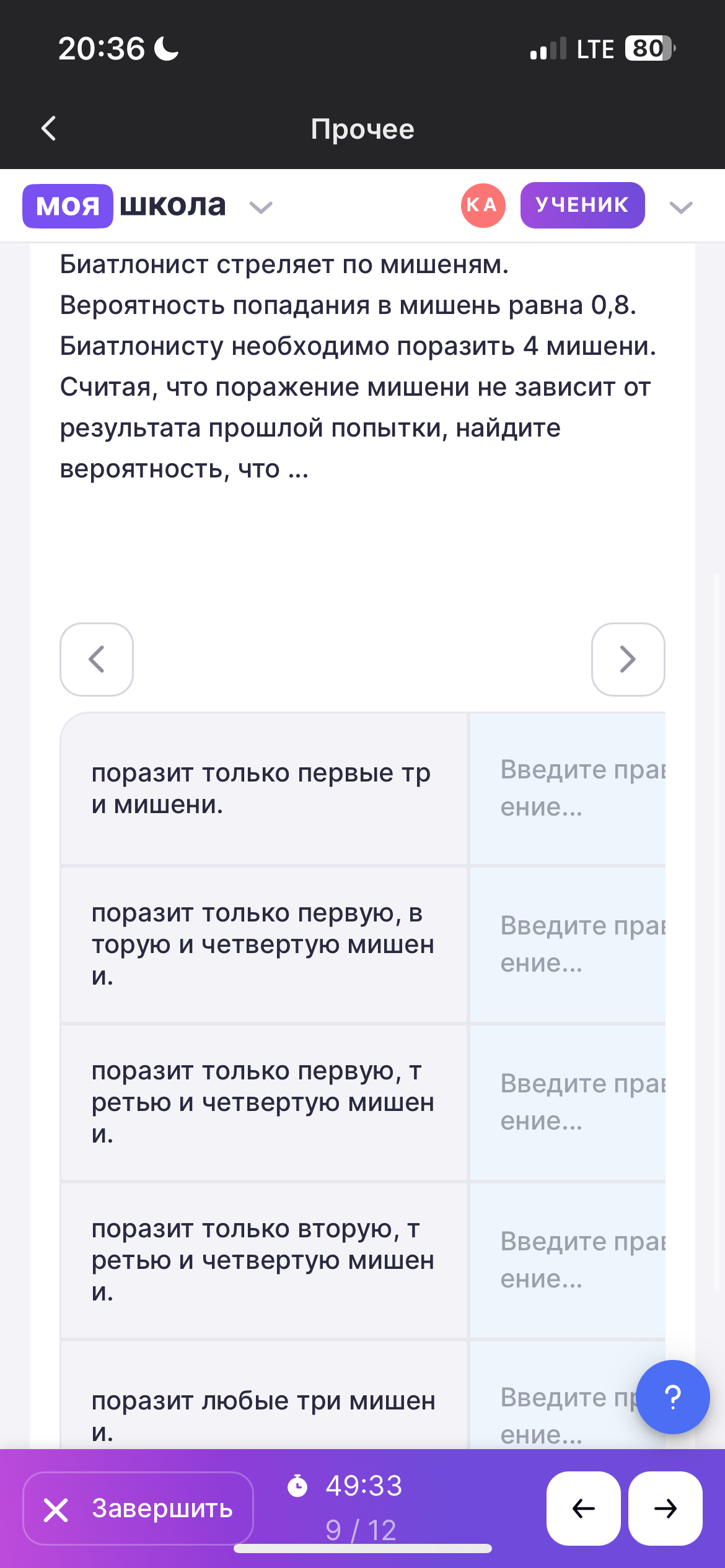Enter answer for вторую, третью и четвертую
This screenshot has width=725, height=1568.
pos(567,1260)
